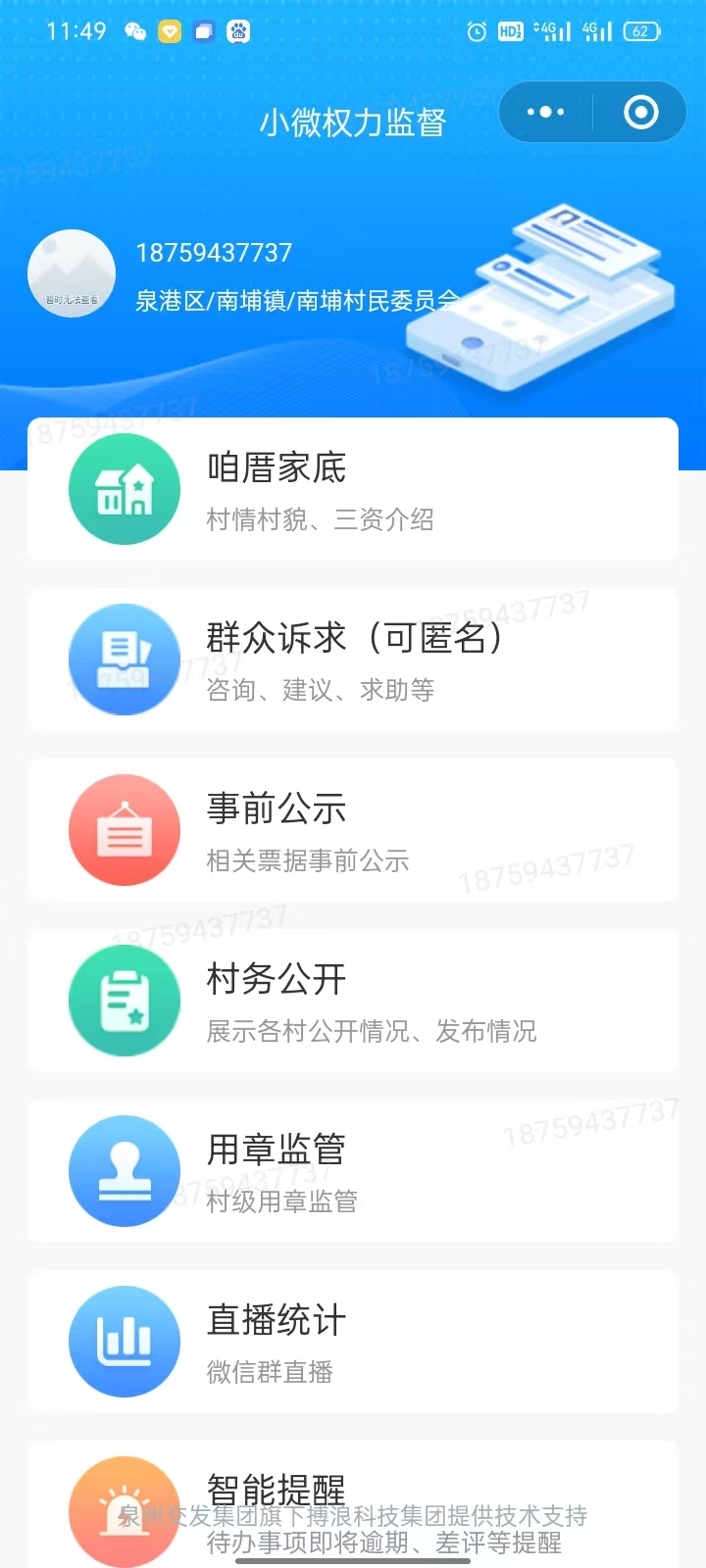This screenshot has width=706, height=1568.
Task: Open 咱厝家底 village overview
Action: pos(353,489)
